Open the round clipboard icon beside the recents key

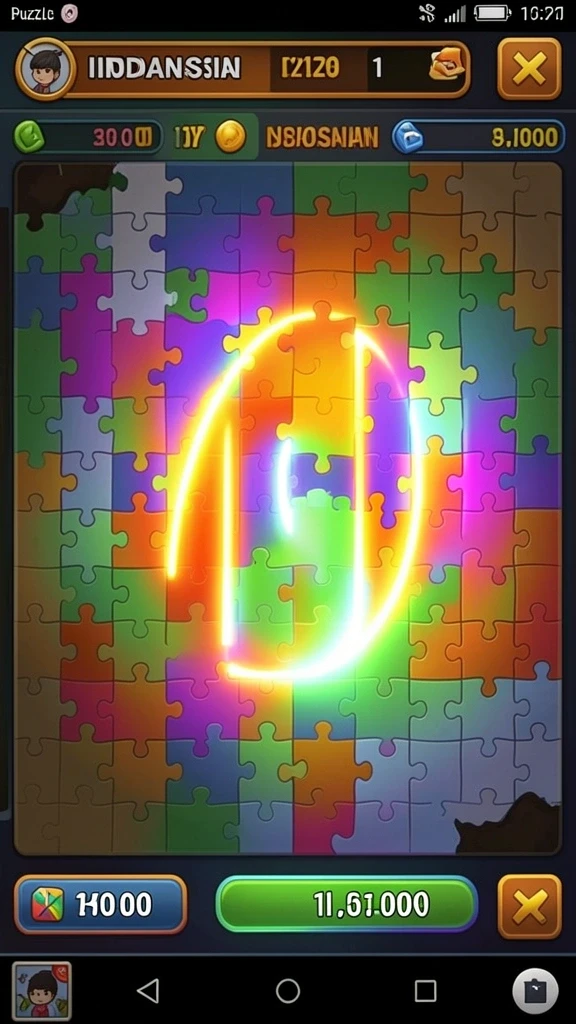click(x=535, y=991)
